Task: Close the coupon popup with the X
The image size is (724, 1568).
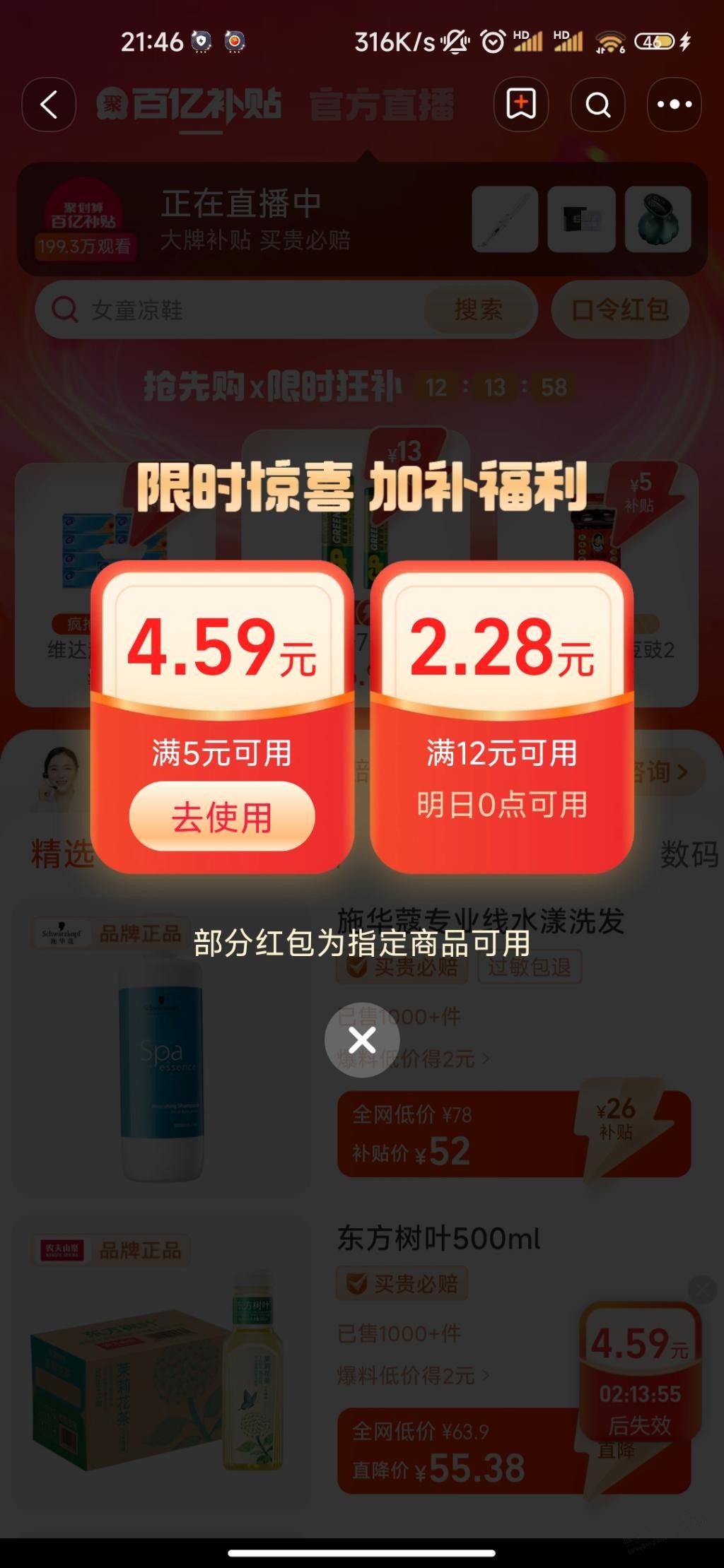Action: (362, 1040)
